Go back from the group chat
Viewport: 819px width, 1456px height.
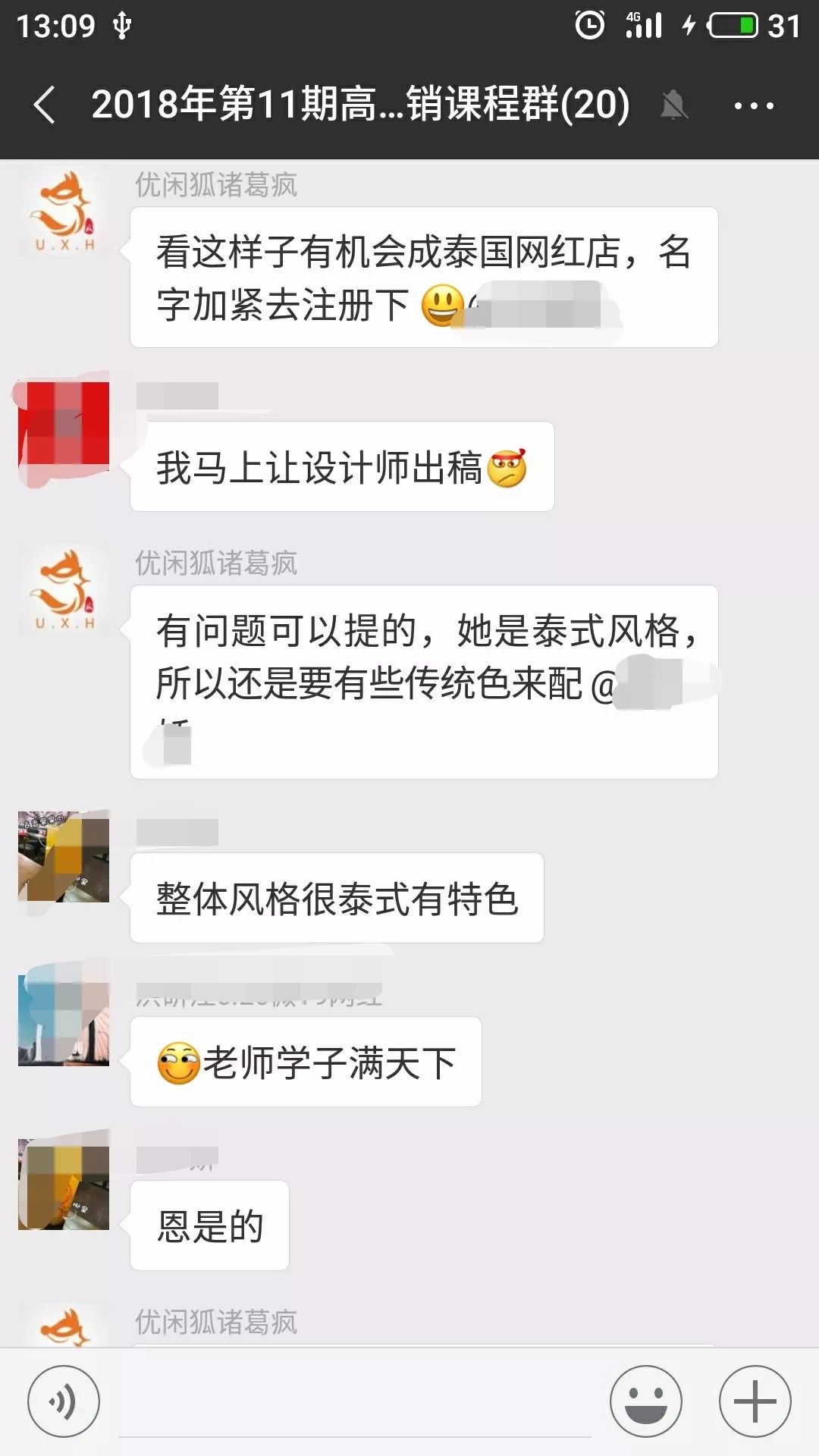[45, 104]
